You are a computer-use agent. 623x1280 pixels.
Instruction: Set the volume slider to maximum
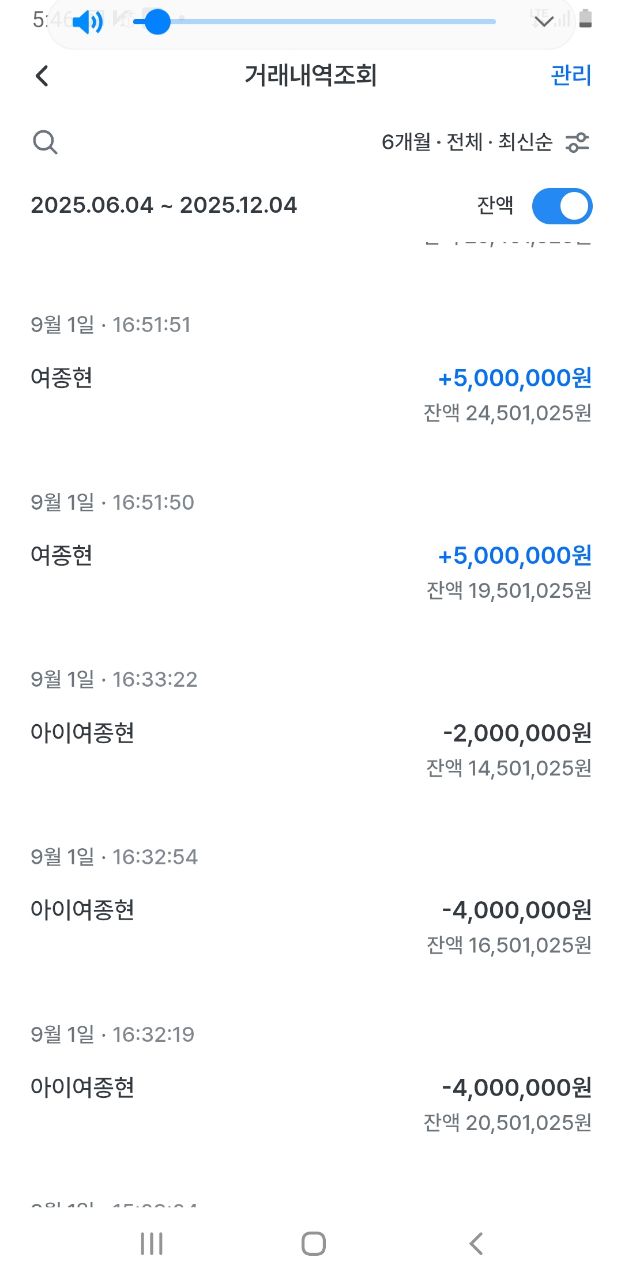coord(494,21)
